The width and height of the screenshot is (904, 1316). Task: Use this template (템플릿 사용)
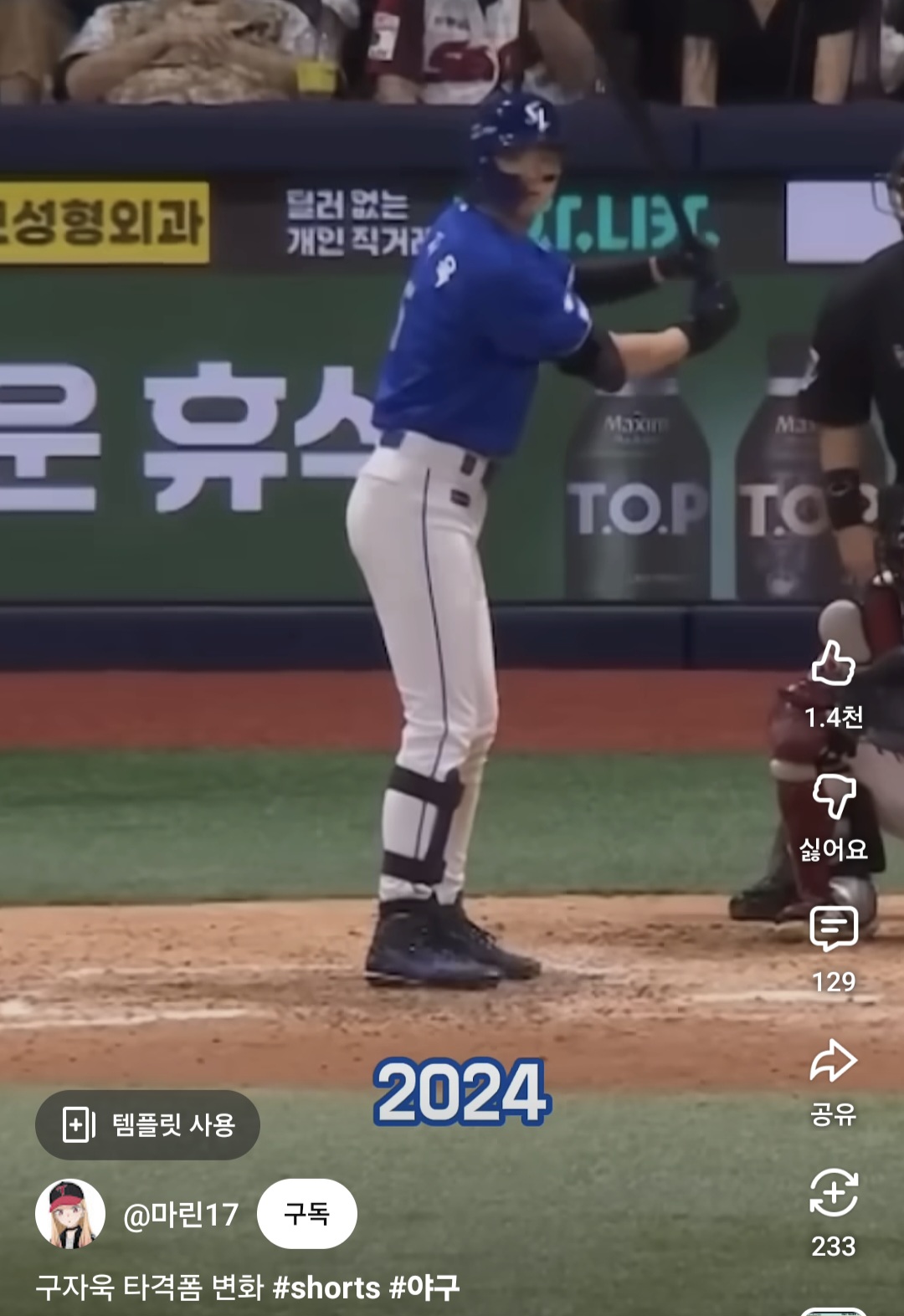(148, 1124)
